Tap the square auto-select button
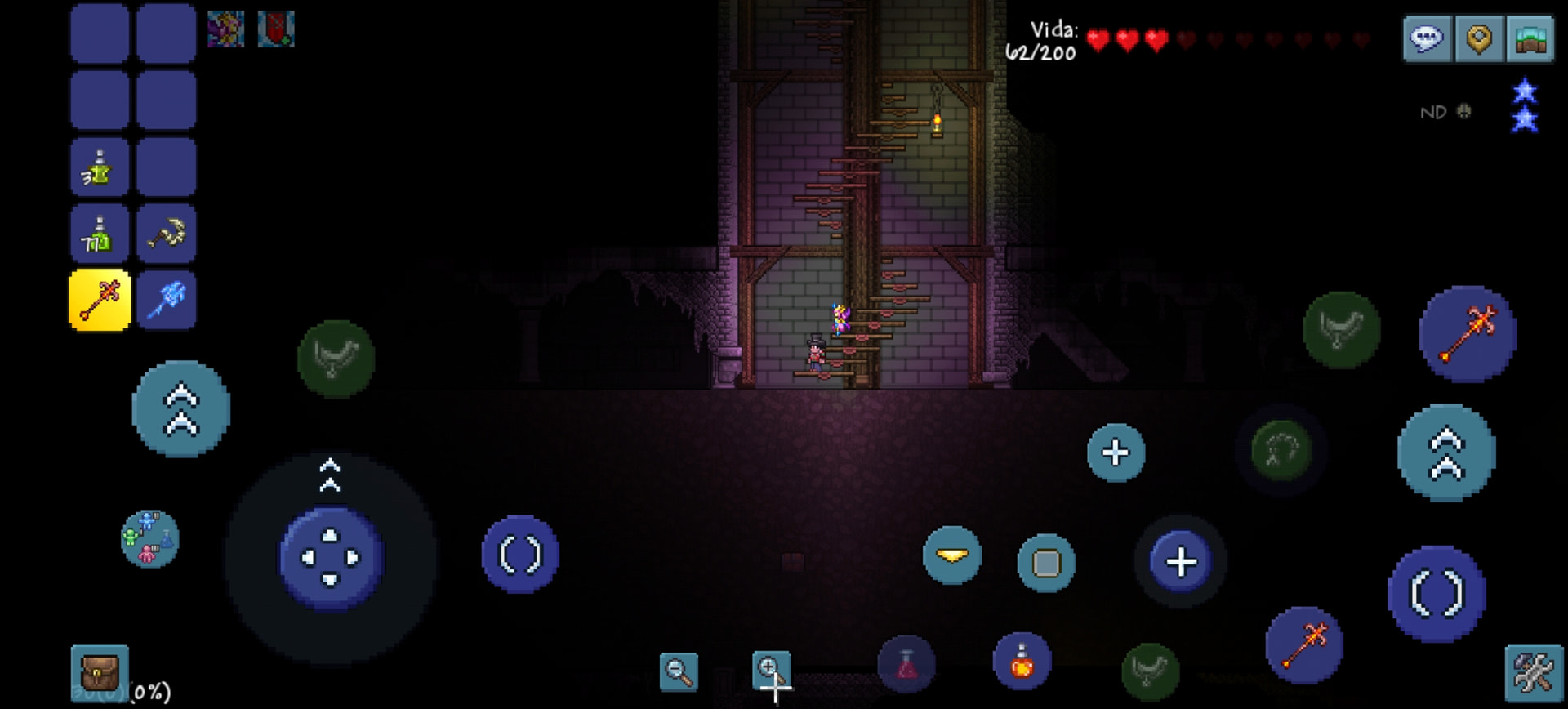The width and height of the screenshot is (1568, 709). pos(1046,563)
